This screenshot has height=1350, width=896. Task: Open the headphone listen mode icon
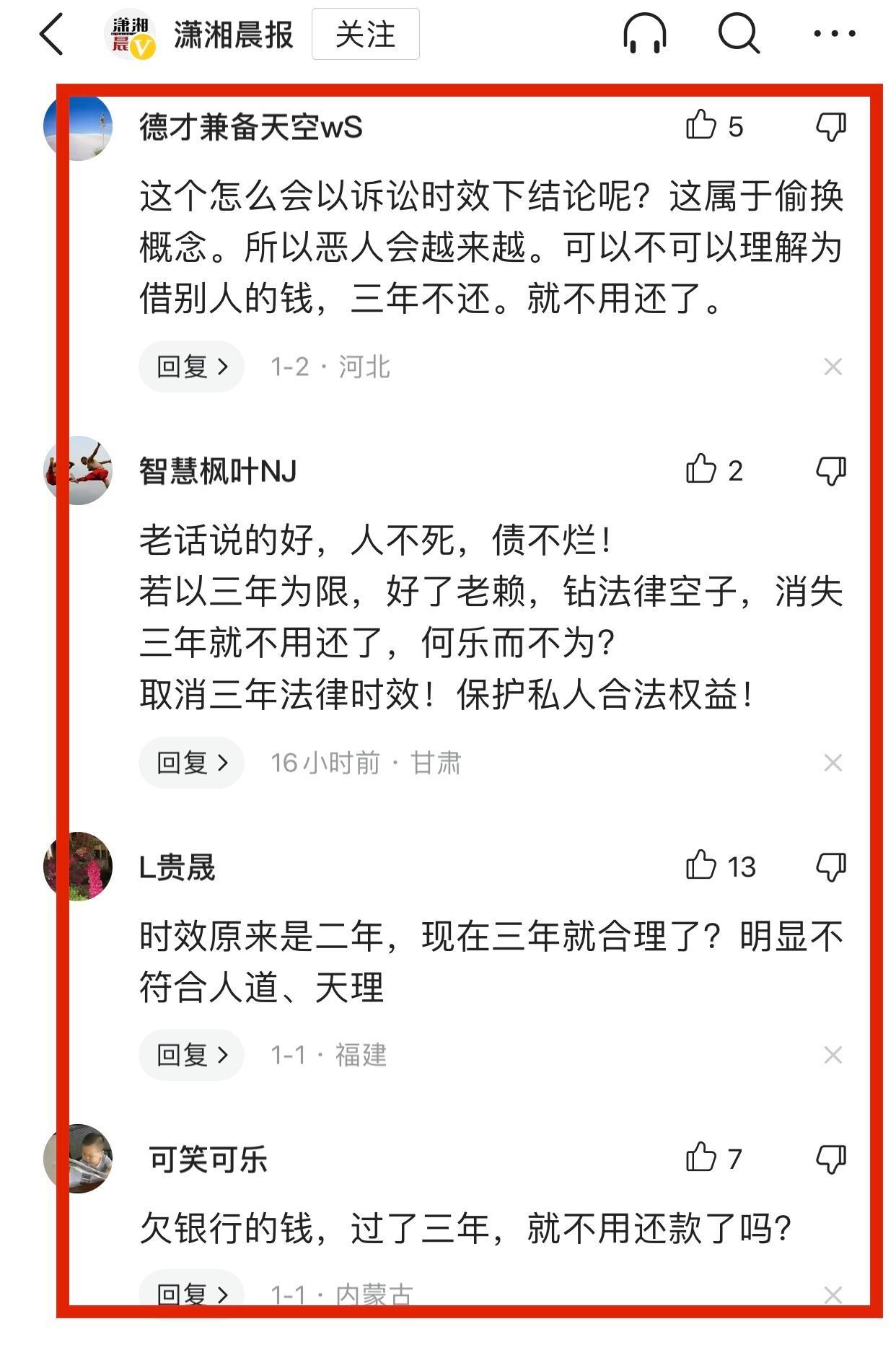pyautogui.click(x=644, y=34)
